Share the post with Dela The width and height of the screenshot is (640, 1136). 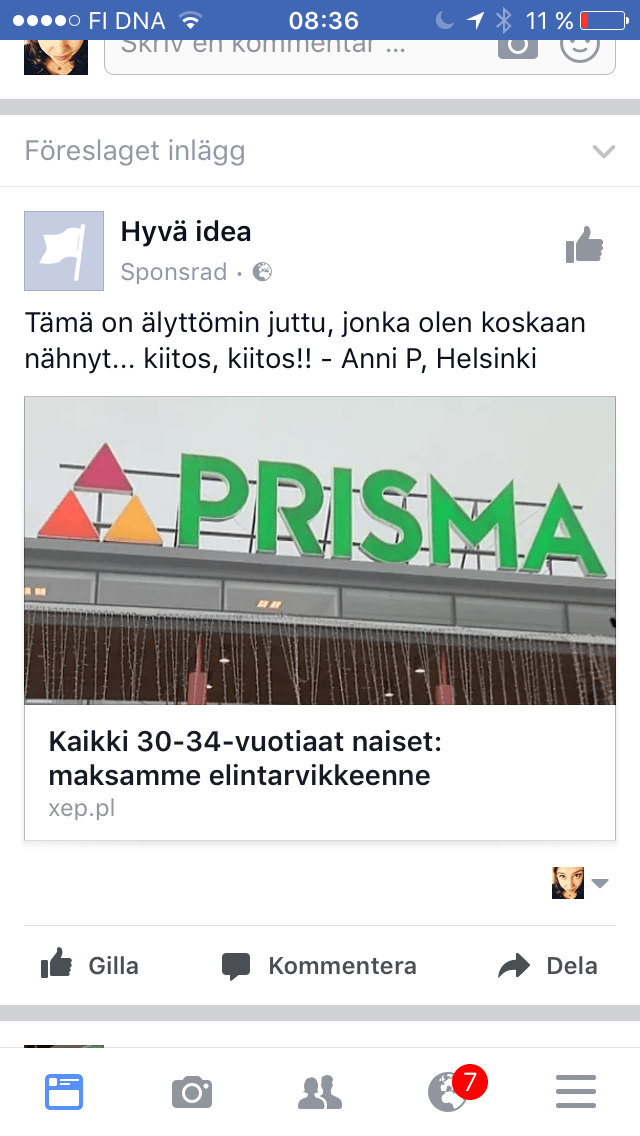pyautogui.click(x=548, y=966)
